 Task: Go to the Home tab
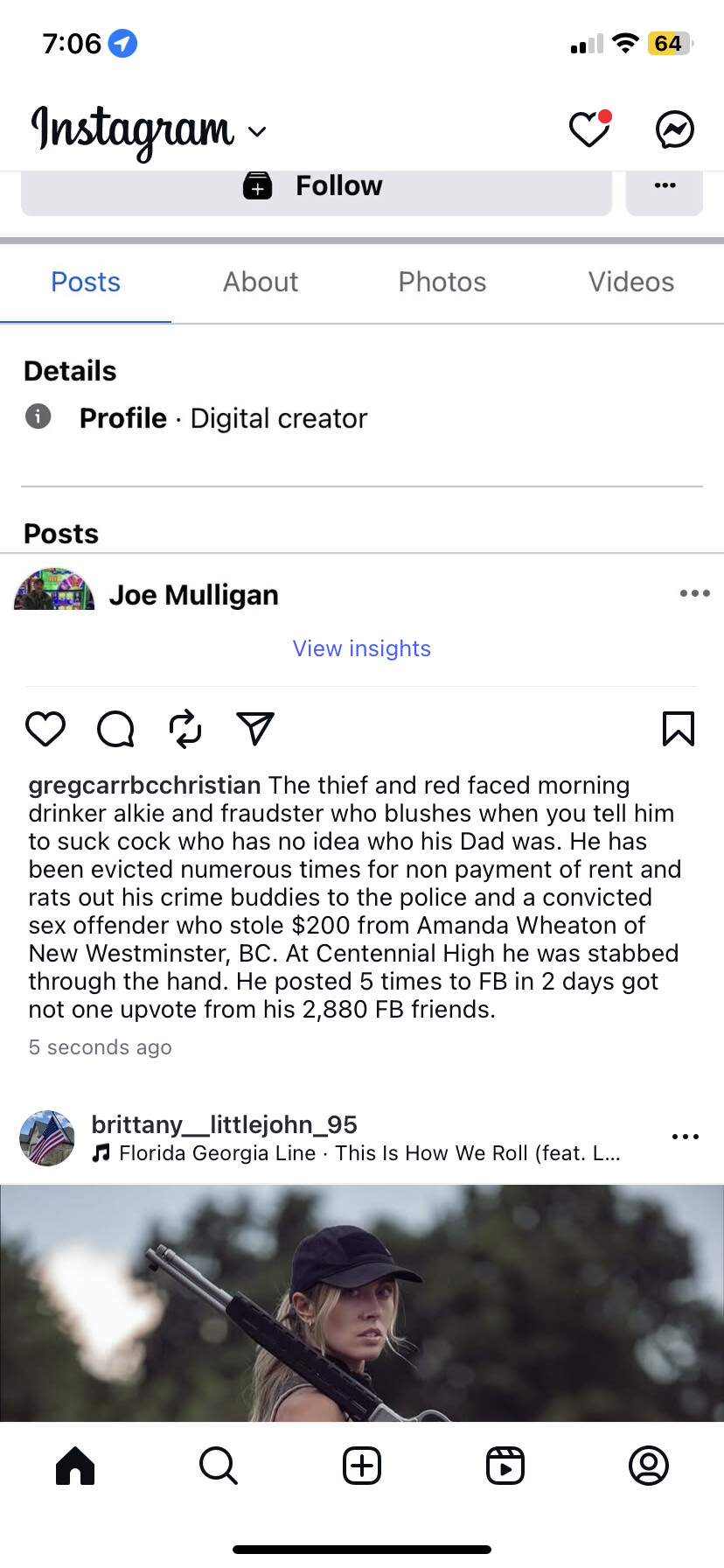click(75, 1466)
